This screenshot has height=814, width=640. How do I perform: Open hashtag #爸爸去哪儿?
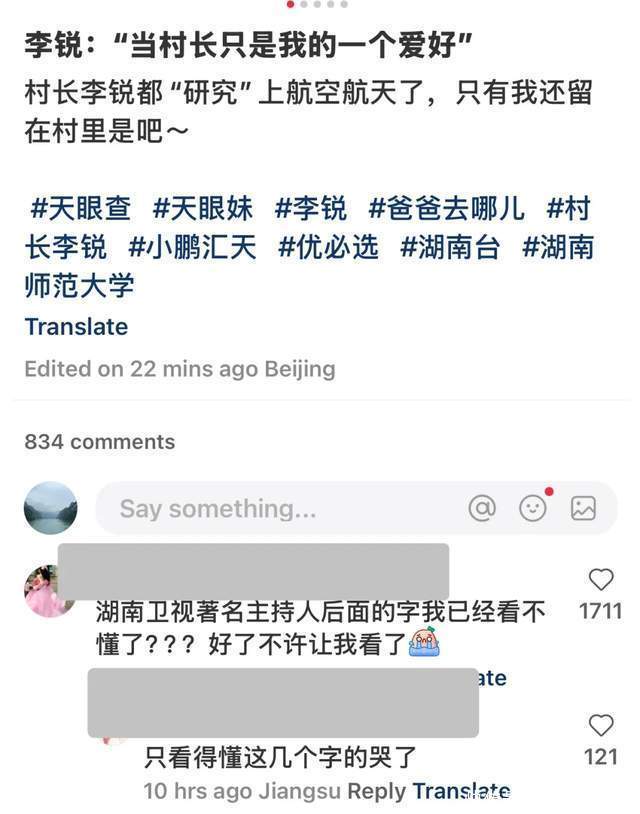click(x=446, y=208)
